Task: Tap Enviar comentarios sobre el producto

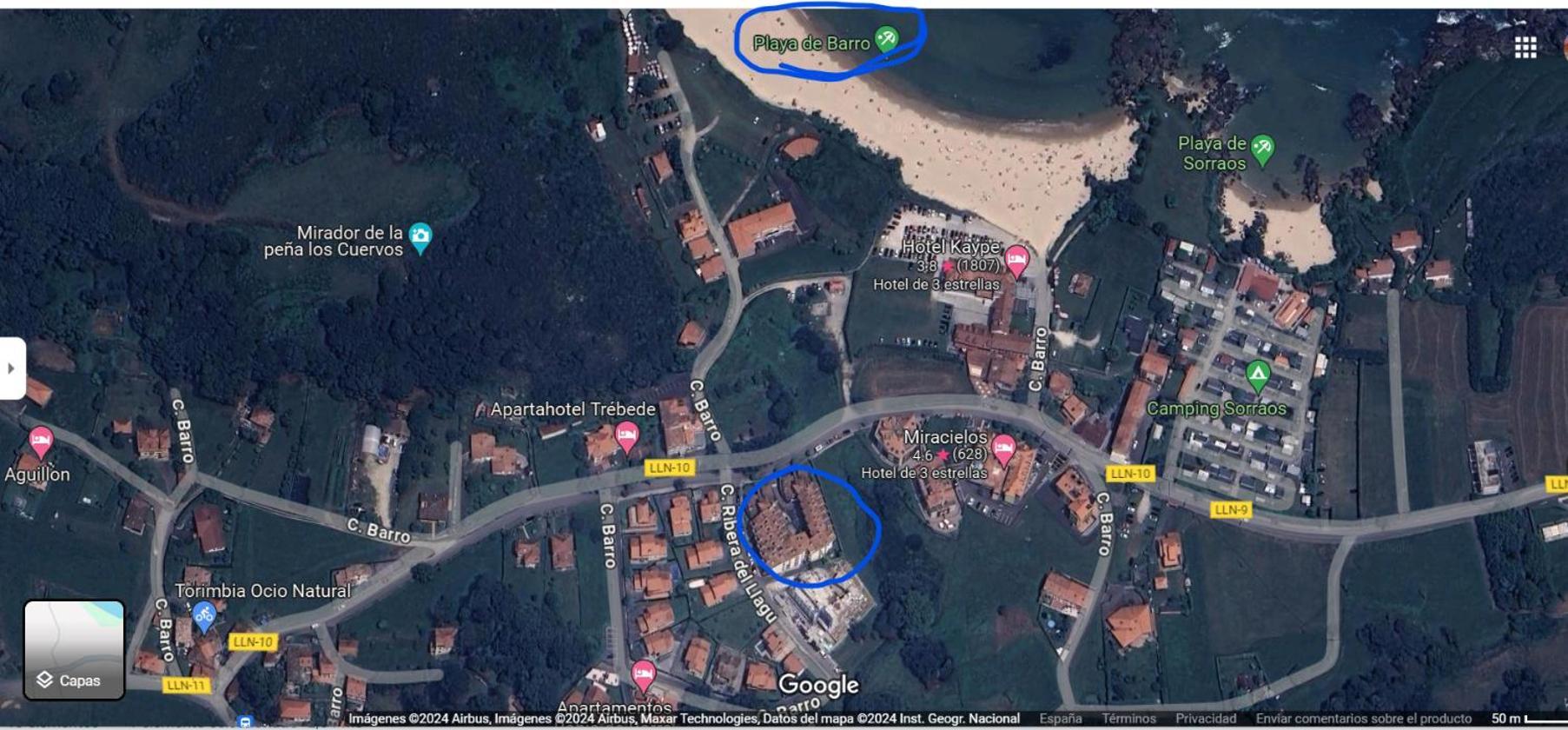Action: 1363,719
